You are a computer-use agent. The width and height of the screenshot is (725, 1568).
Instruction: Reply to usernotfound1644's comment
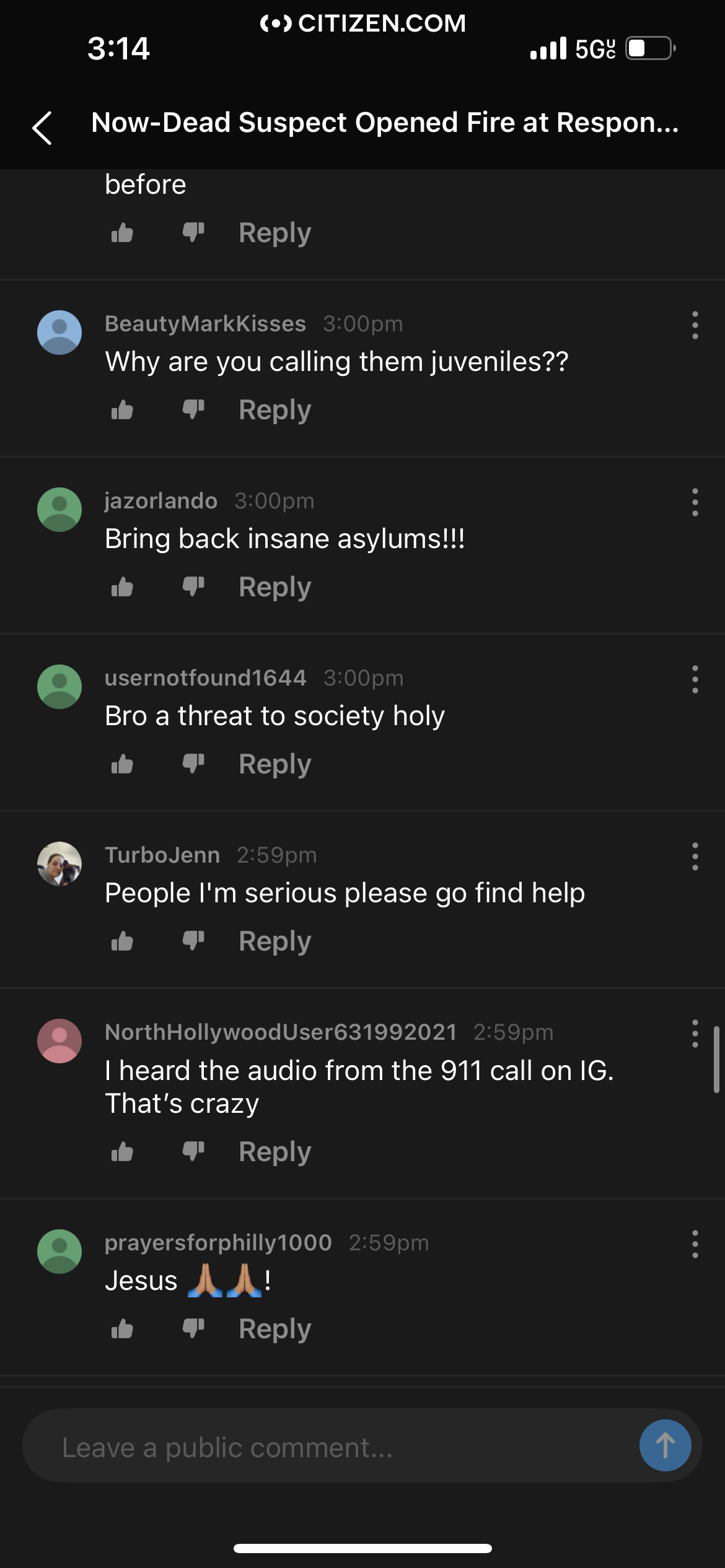275,764
